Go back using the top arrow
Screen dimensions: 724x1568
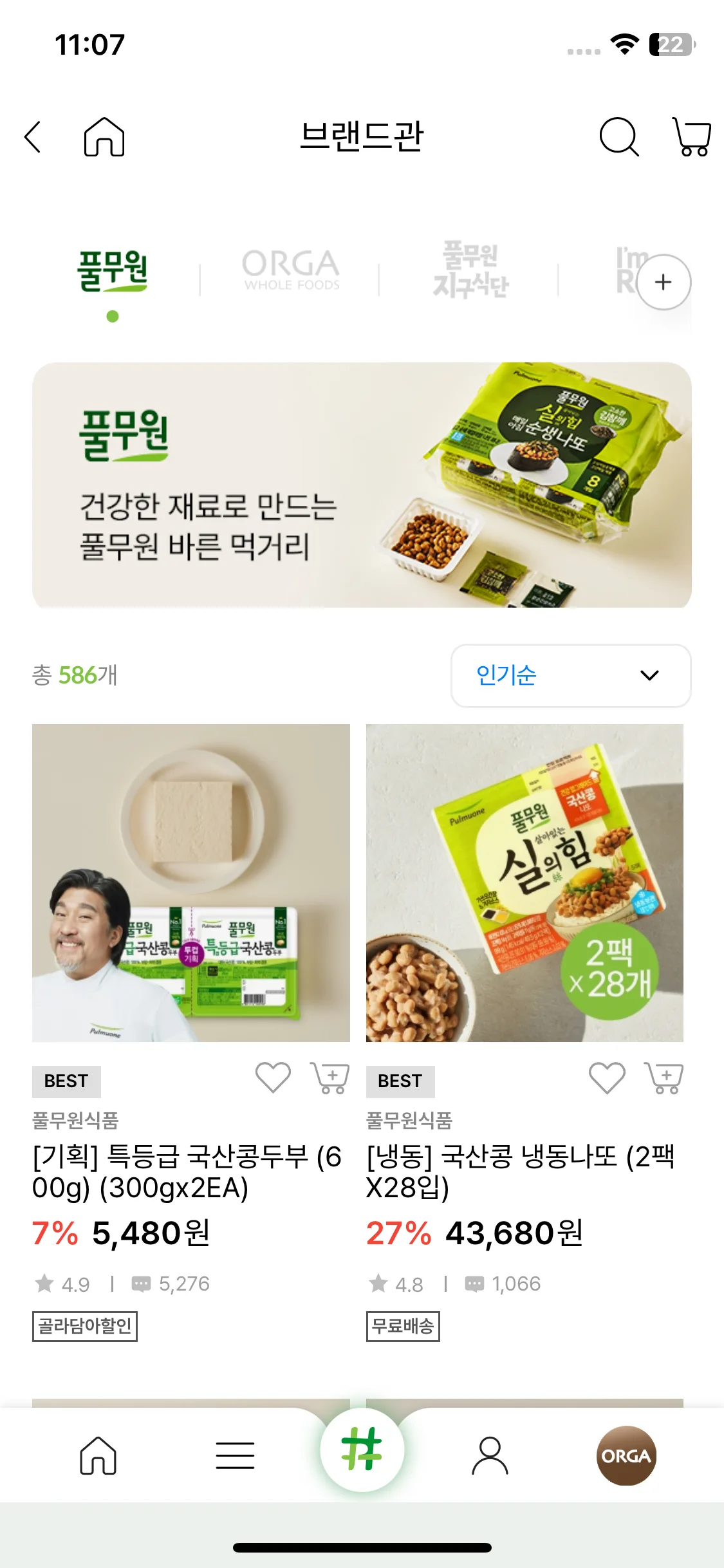[33, 137]
